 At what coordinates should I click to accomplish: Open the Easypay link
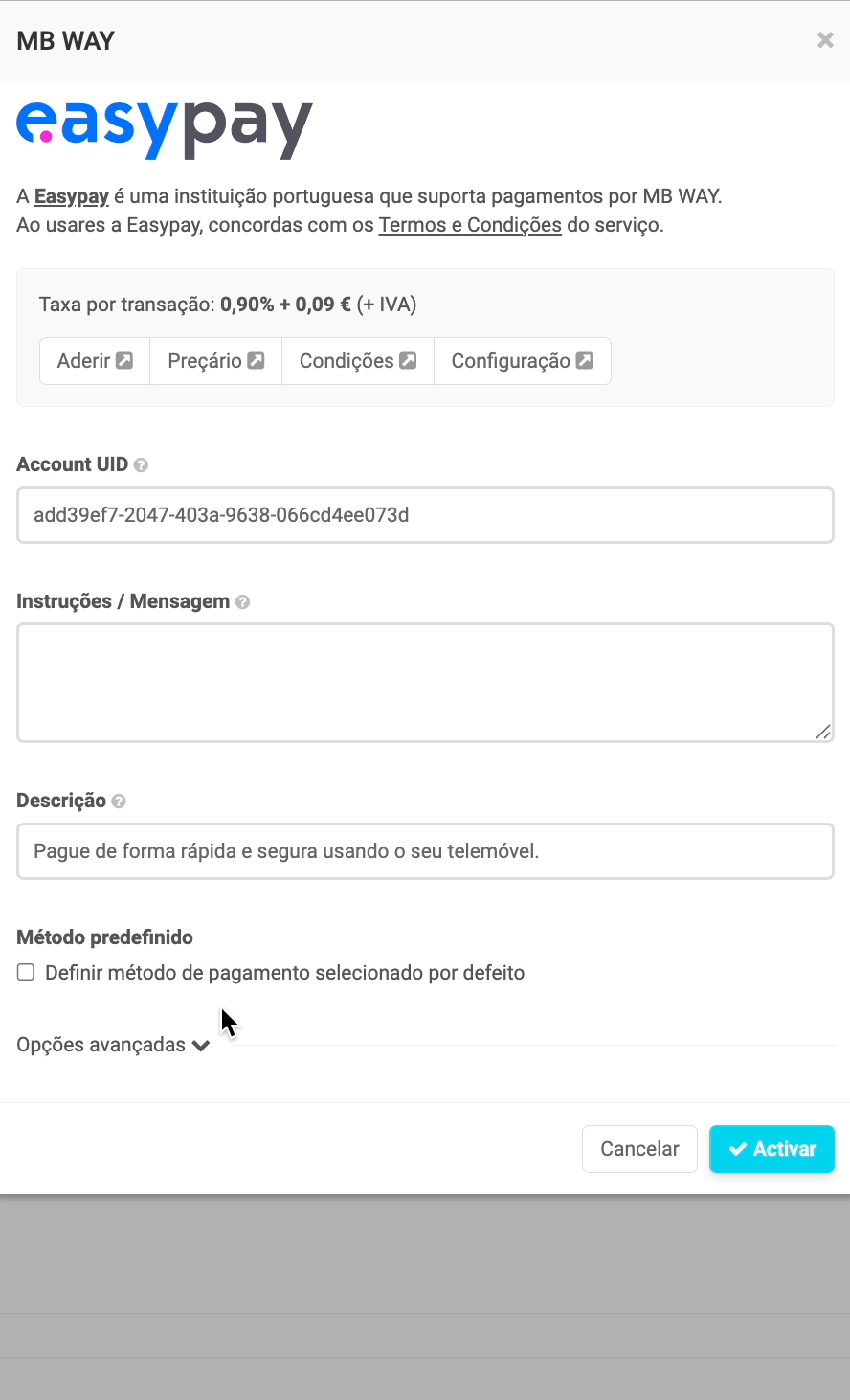pyautogui.click(x=72, y=197)
